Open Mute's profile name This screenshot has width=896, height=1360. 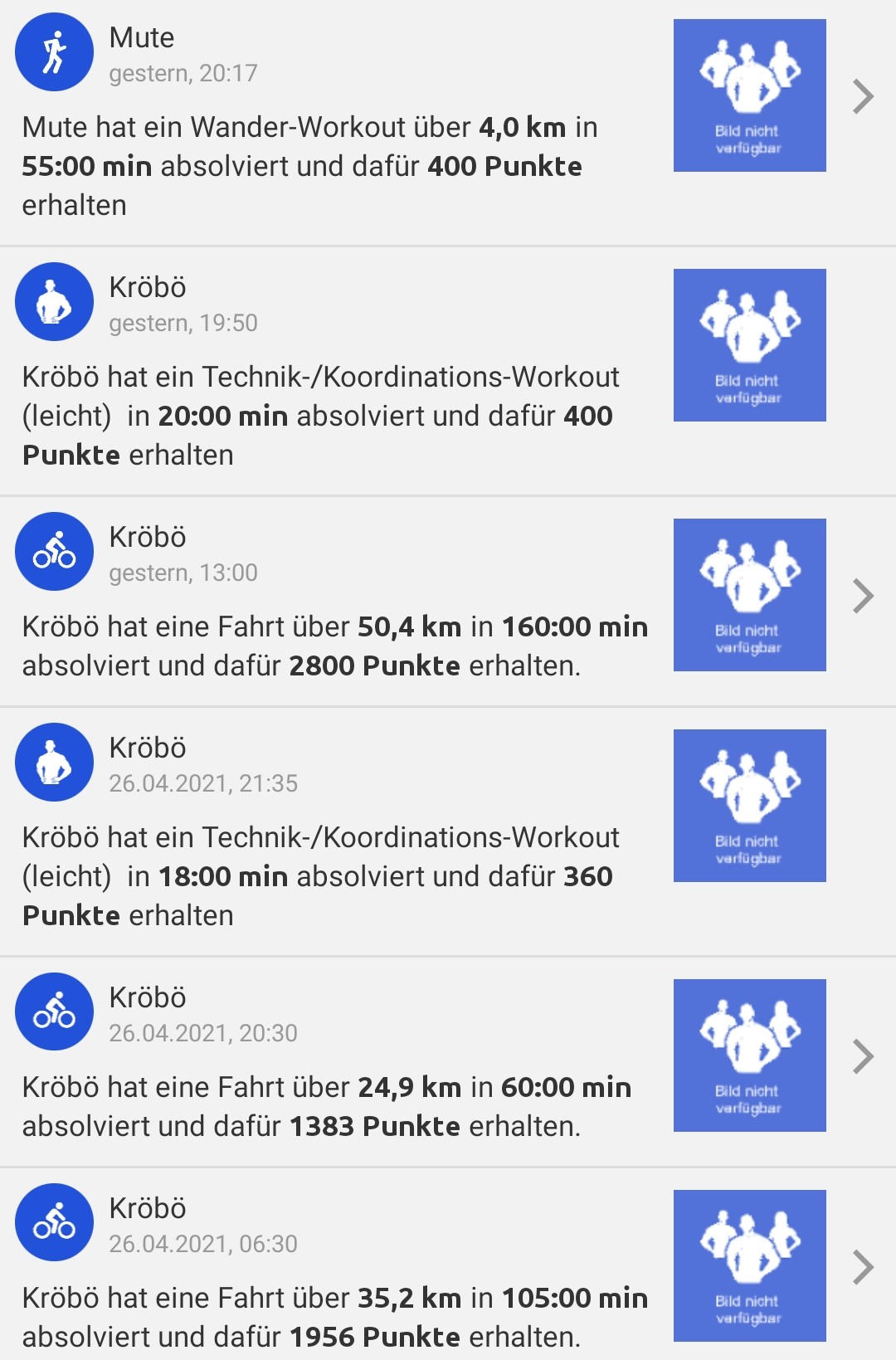pos(141,37)
